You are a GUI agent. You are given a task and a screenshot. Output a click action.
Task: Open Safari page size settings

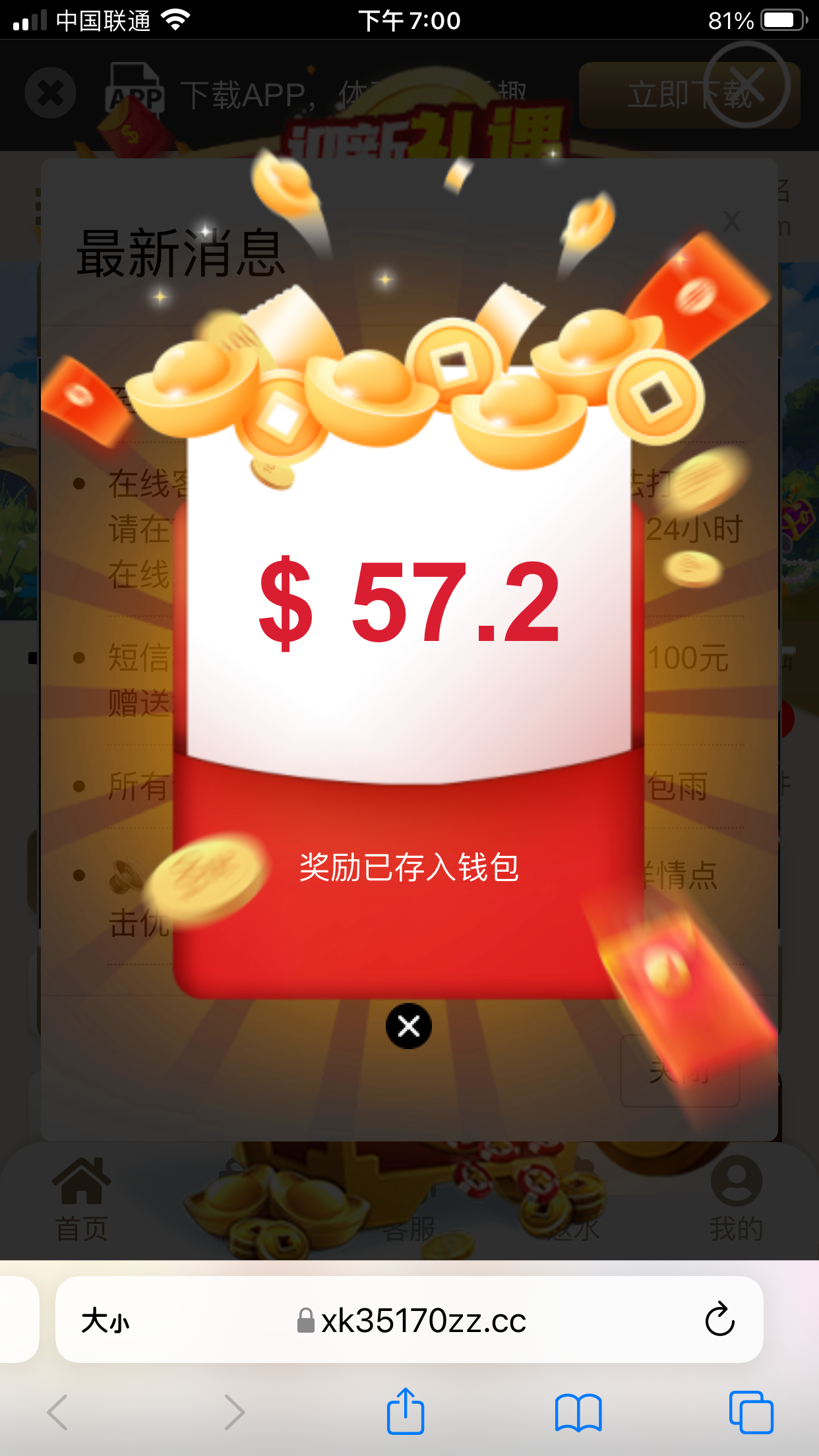[x=106, y=1321]
